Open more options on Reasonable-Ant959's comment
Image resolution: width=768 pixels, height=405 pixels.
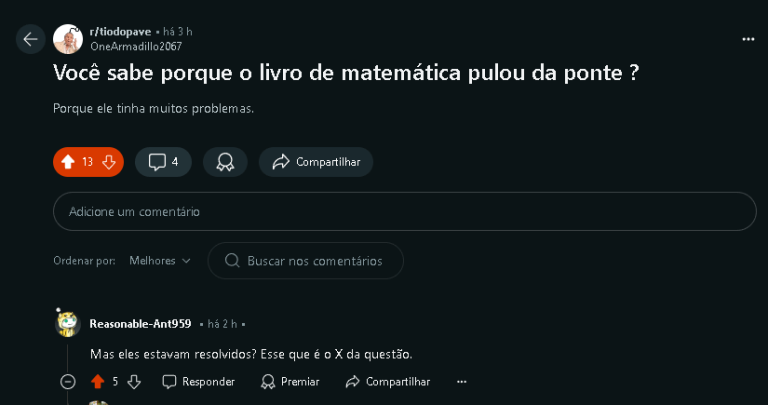coord(461,382)
